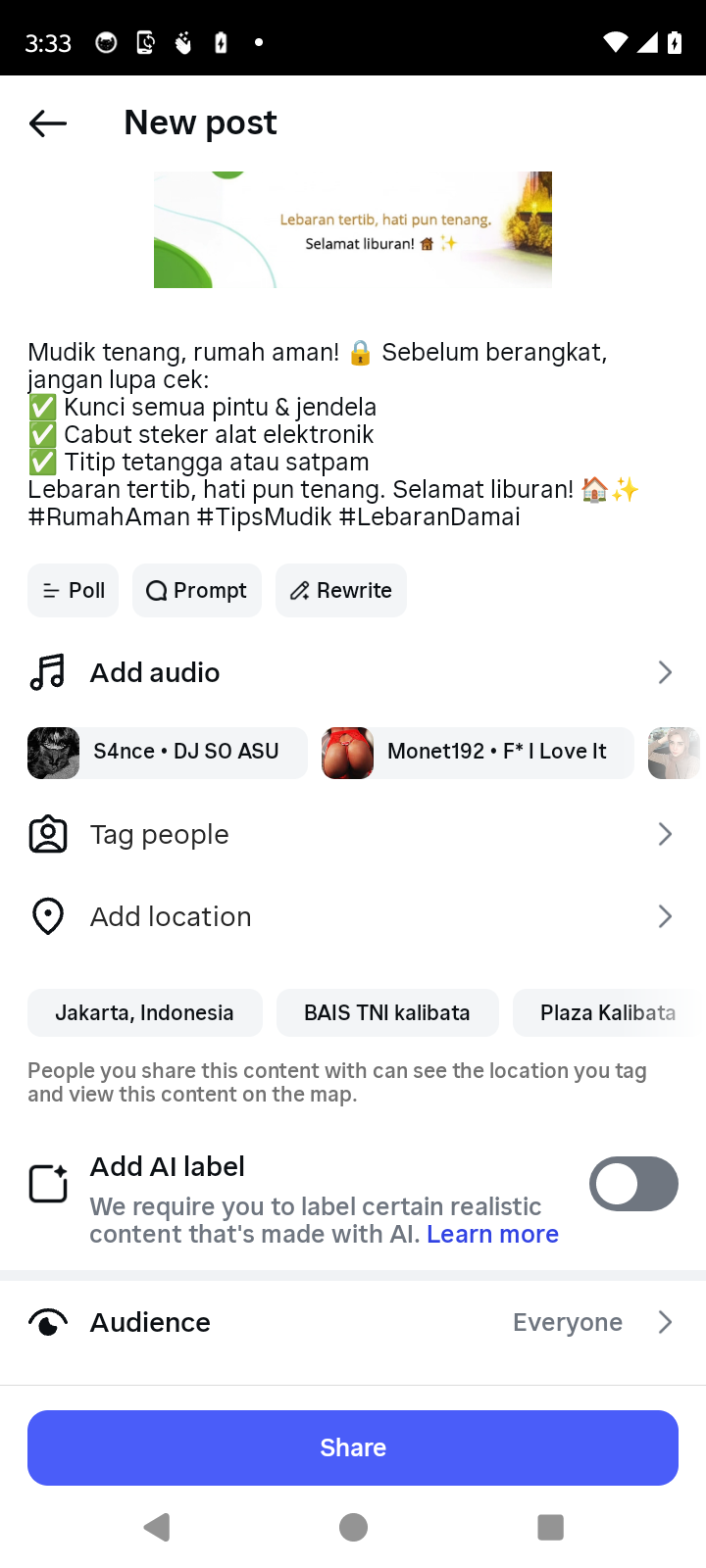
Task: Share the post
Action: click(x=353, y=1447)
